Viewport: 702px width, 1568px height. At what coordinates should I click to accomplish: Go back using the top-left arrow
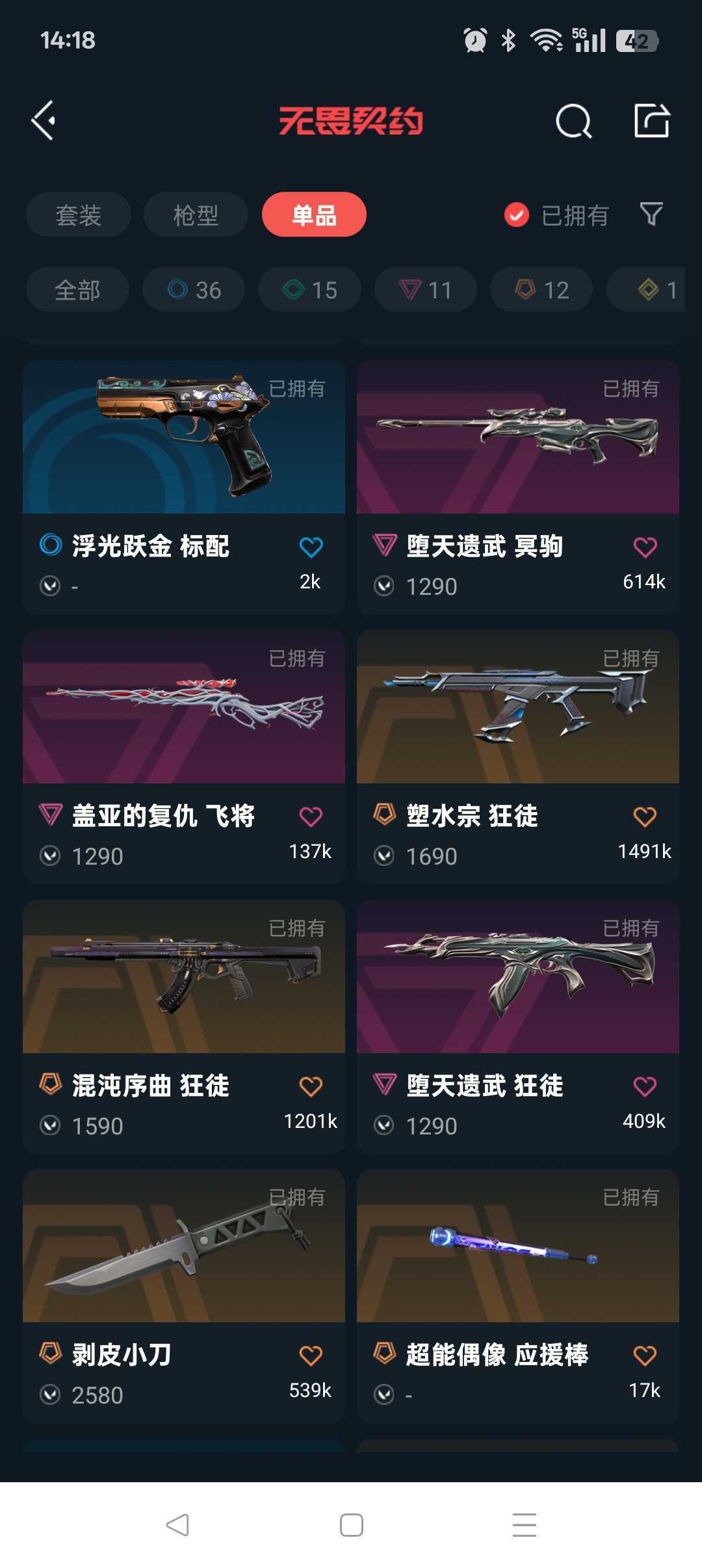(x=44, y=120)
